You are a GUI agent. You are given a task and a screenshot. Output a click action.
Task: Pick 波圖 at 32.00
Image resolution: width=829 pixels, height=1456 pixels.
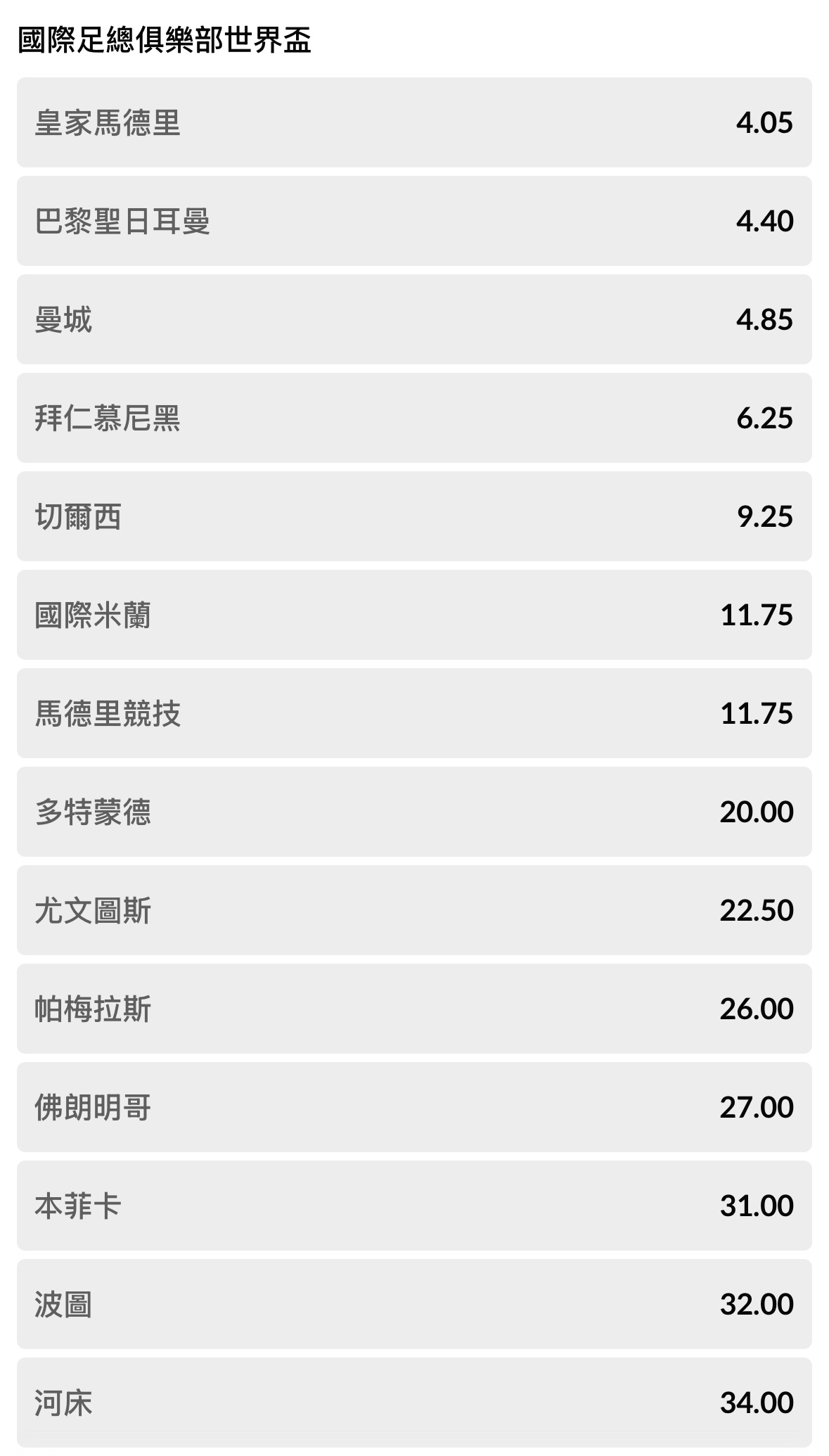414,1304
